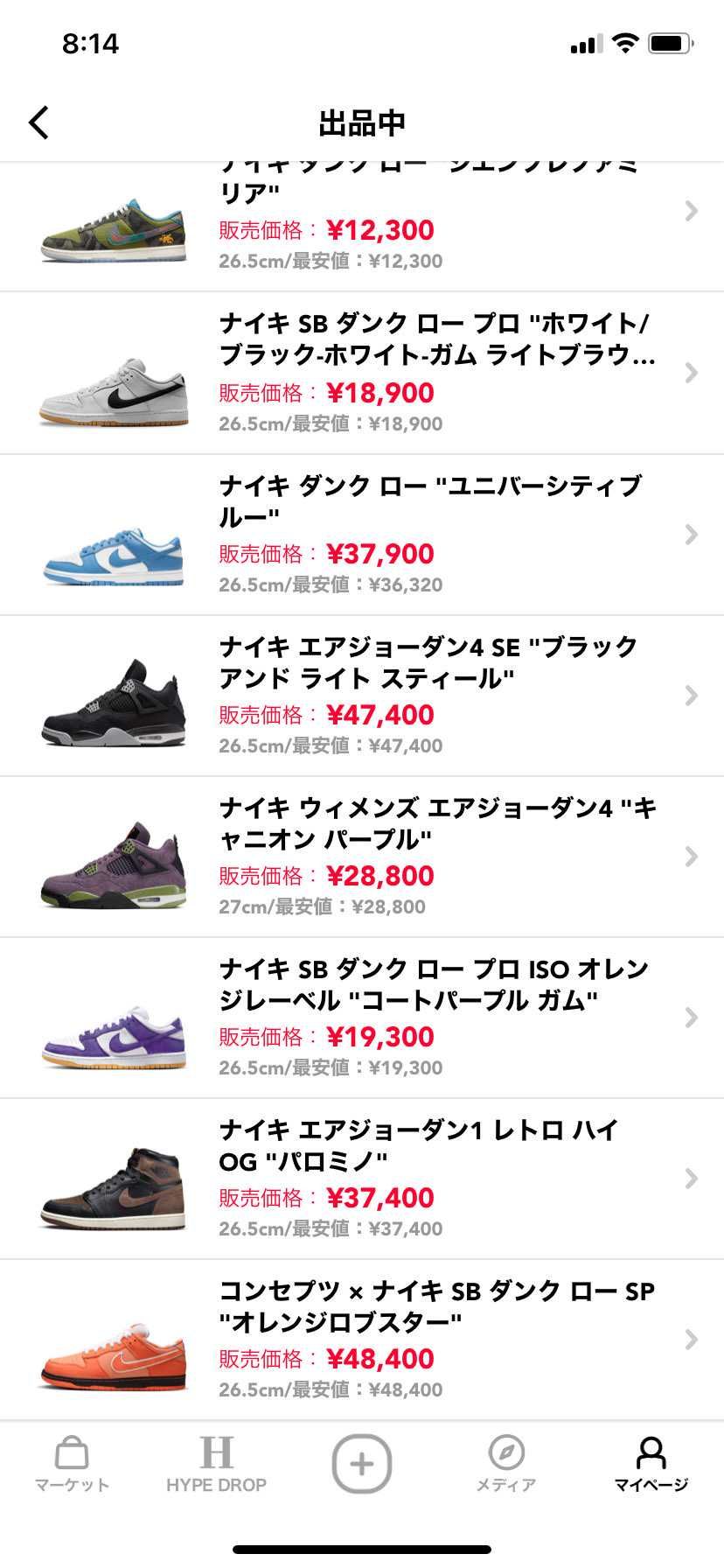Viewport: 724px width, 1568px height.
Task: Expand the オレンジロブスター listing chevron
Action: (x=690, y=1339)
